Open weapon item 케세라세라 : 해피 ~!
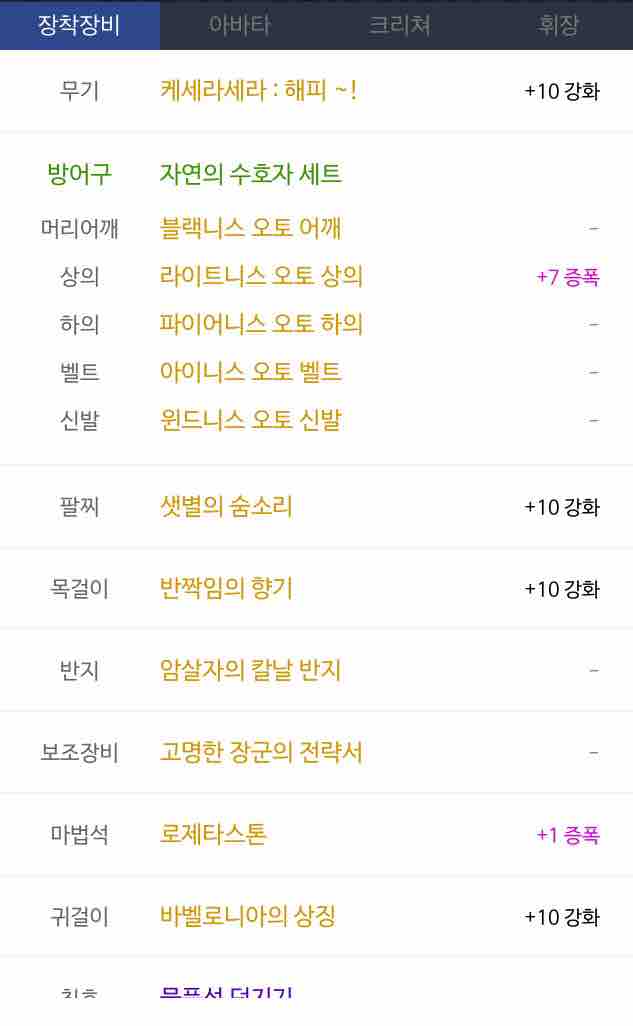This screenshot has width=633, height=1026. [x=258, y=90]
